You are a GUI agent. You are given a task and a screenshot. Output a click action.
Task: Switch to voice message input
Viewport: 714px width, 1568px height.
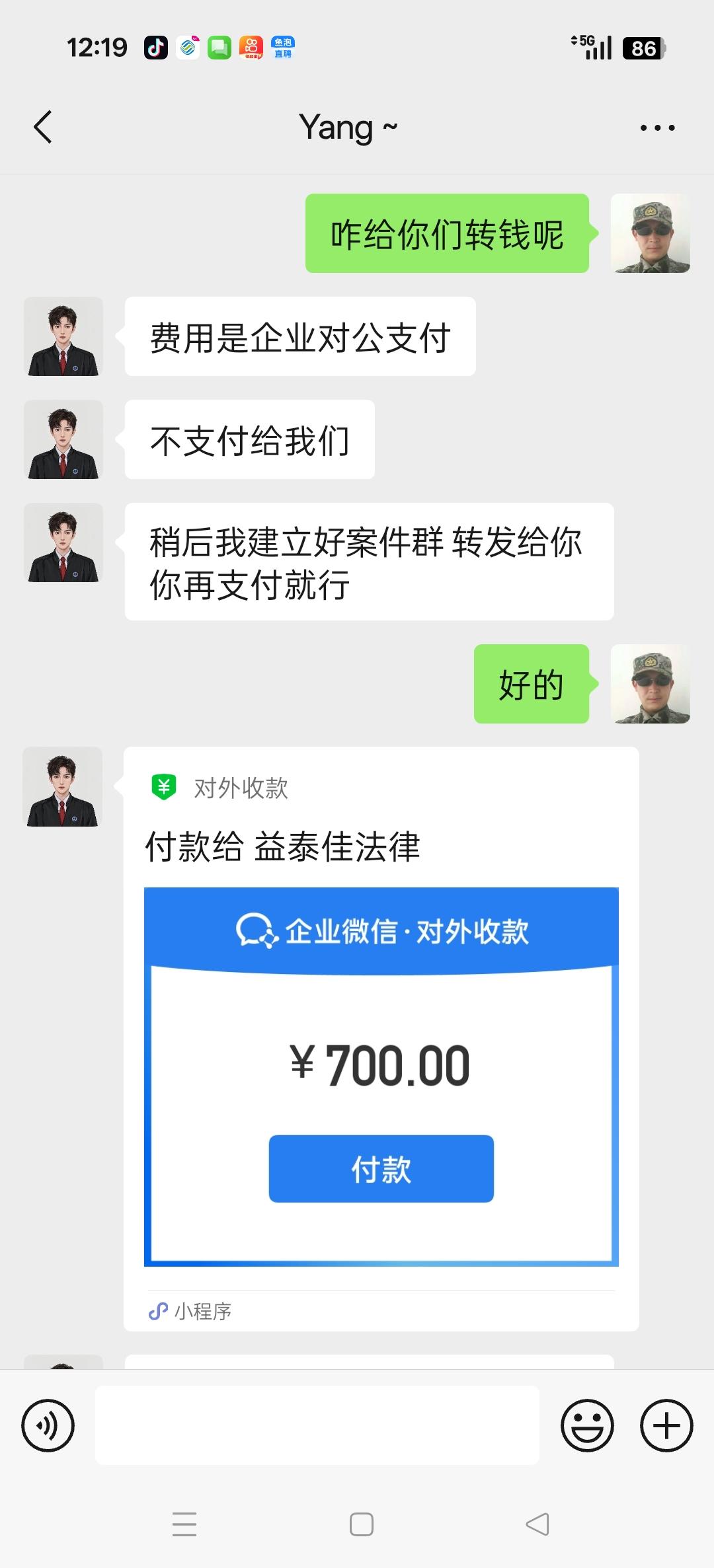point(48,1425)
